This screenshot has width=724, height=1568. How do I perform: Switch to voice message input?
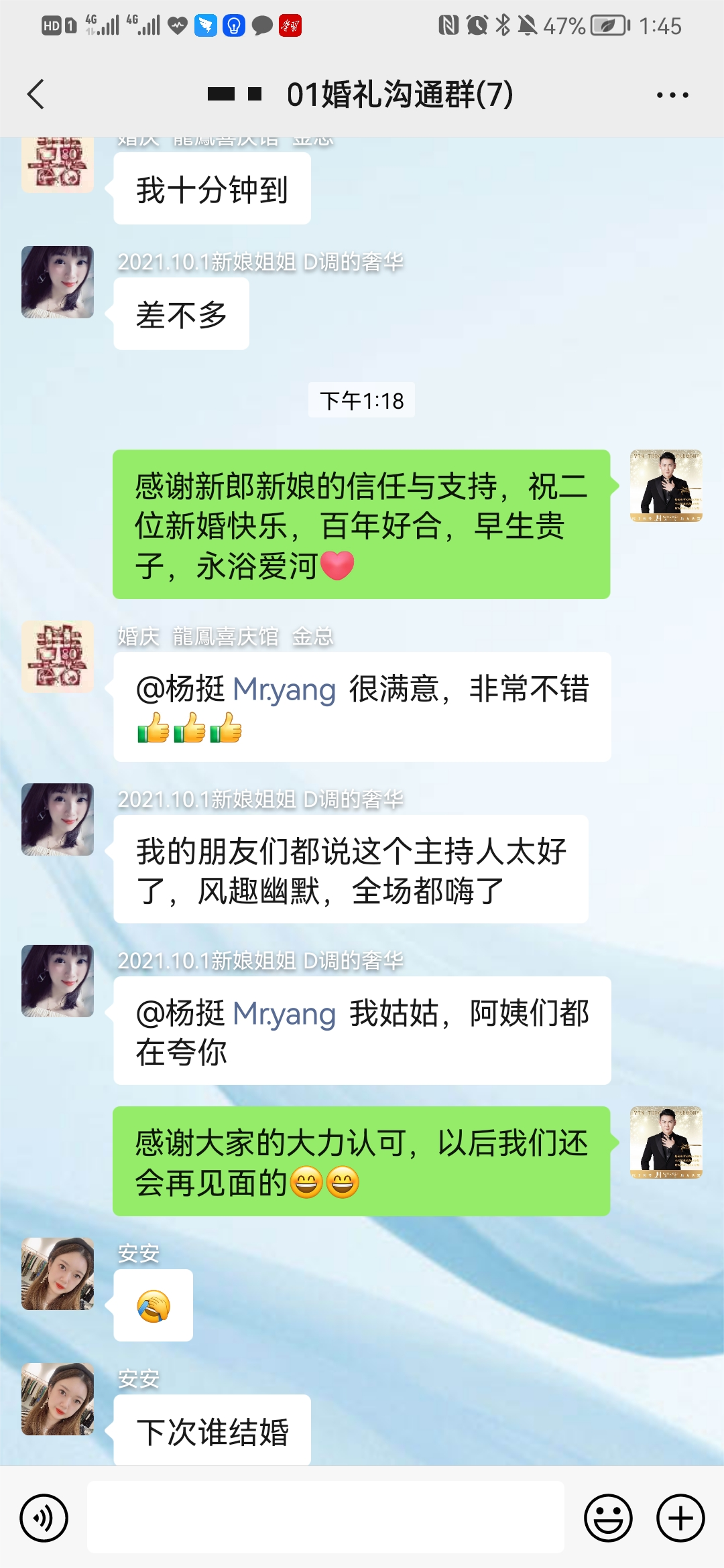(44, 1518)
